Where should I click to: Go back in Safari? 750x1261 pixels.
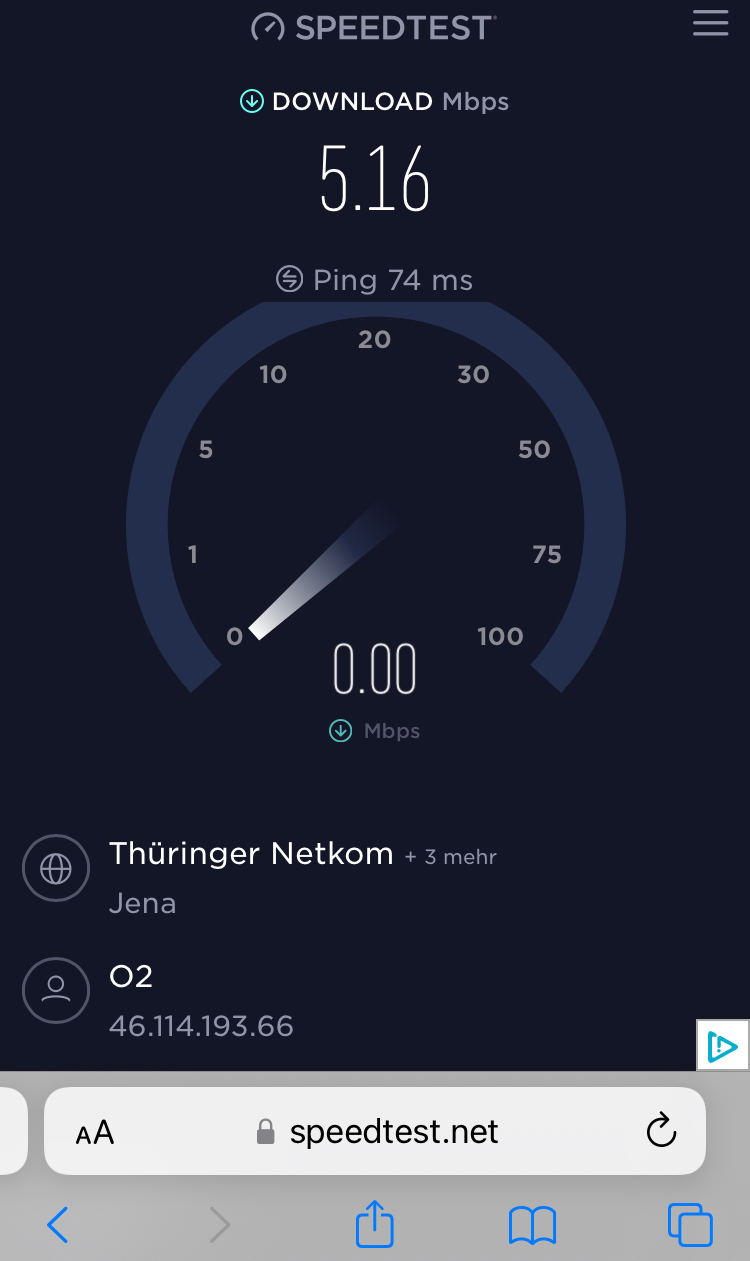58,1224
